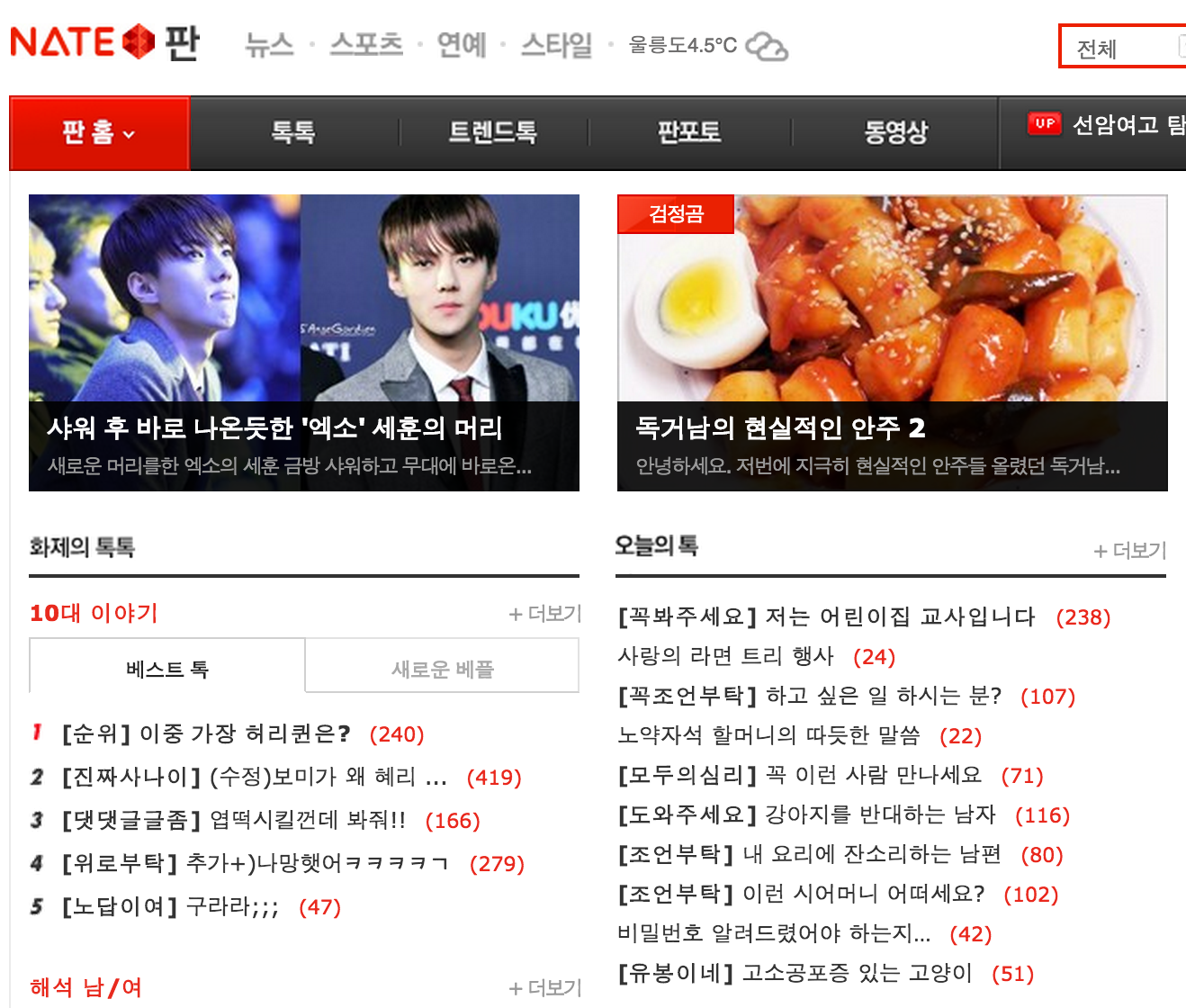Screen dimensions: 1186x1008
Task: Read 노약자석 할머니의 따듯한 말씀
Action: click(x=768, y=736)
